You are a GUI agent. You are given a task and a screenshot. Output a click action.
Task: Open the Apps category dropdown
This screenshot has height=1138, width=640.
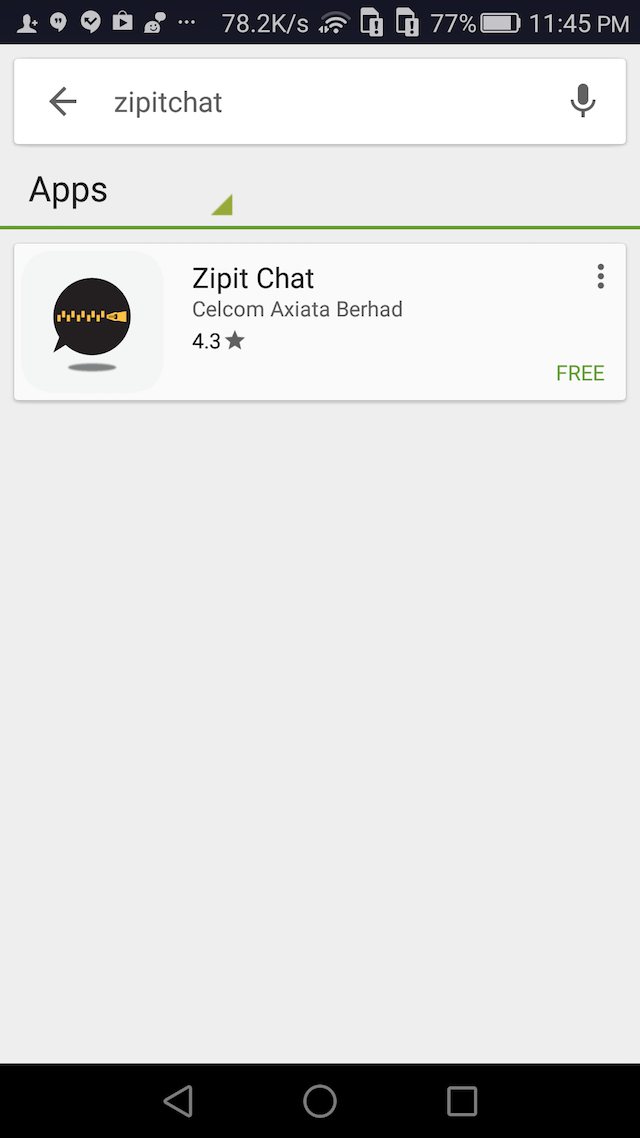pos(130,191)
